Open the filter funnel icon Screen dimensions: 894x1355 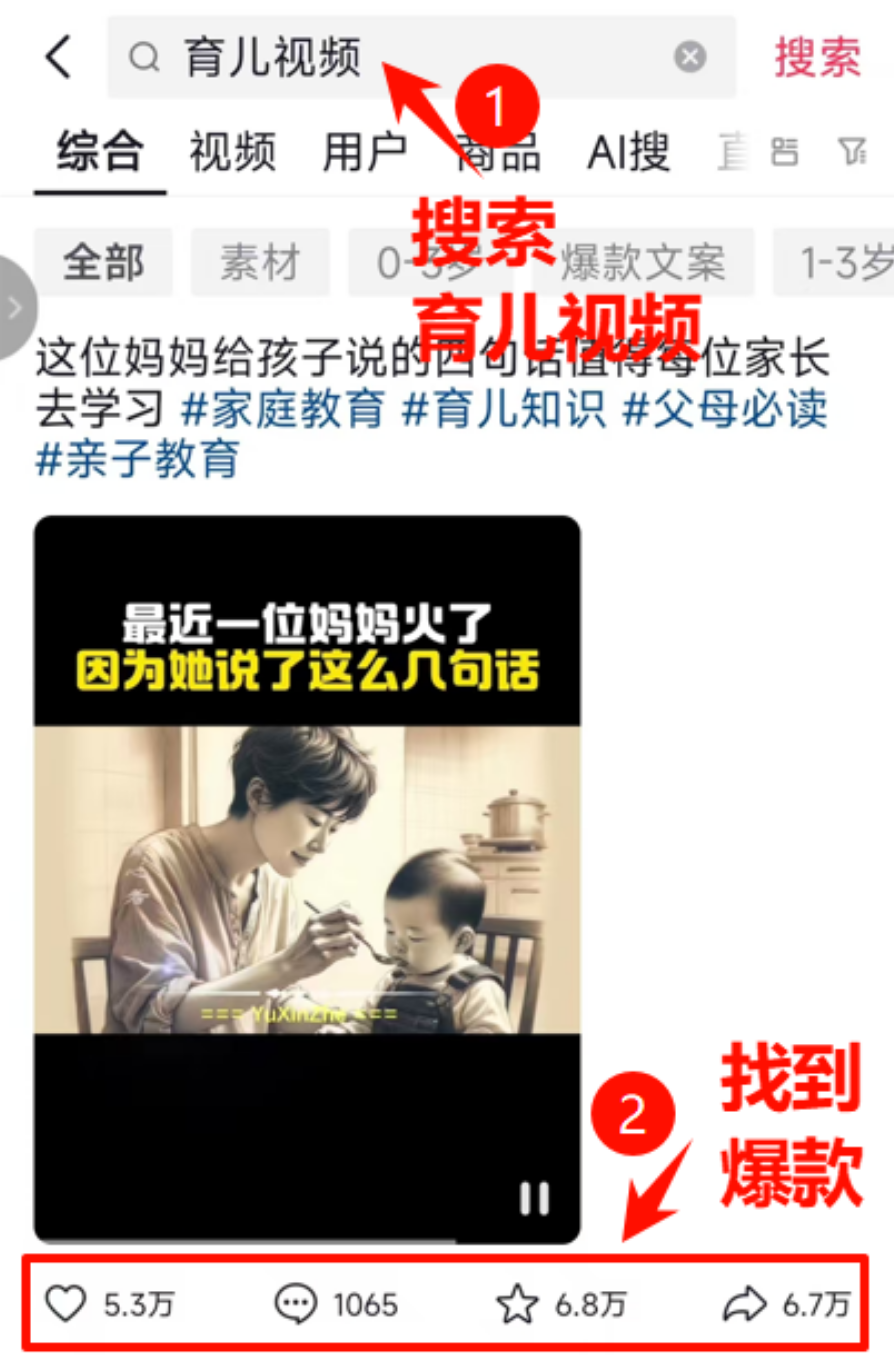click(x=851, y=152)
